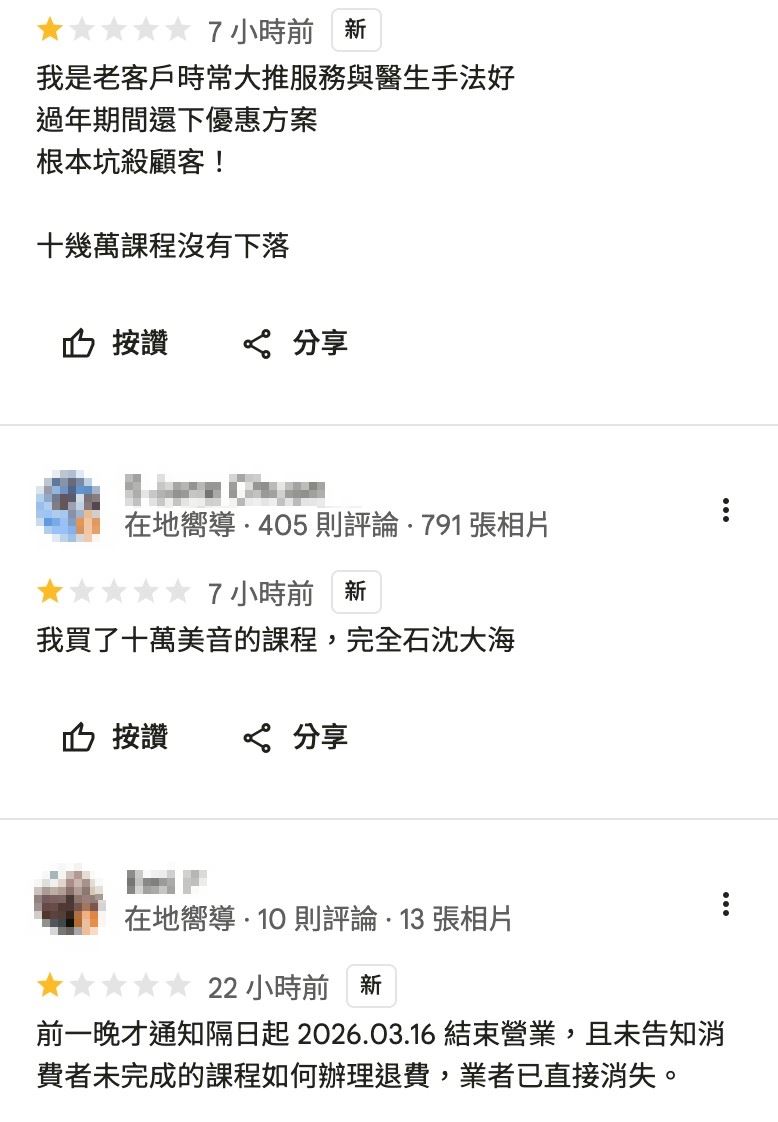Screen dimensions: 778x1122
Task: Click the thumbs-up icon on the second review
Action: coord(77,738)
